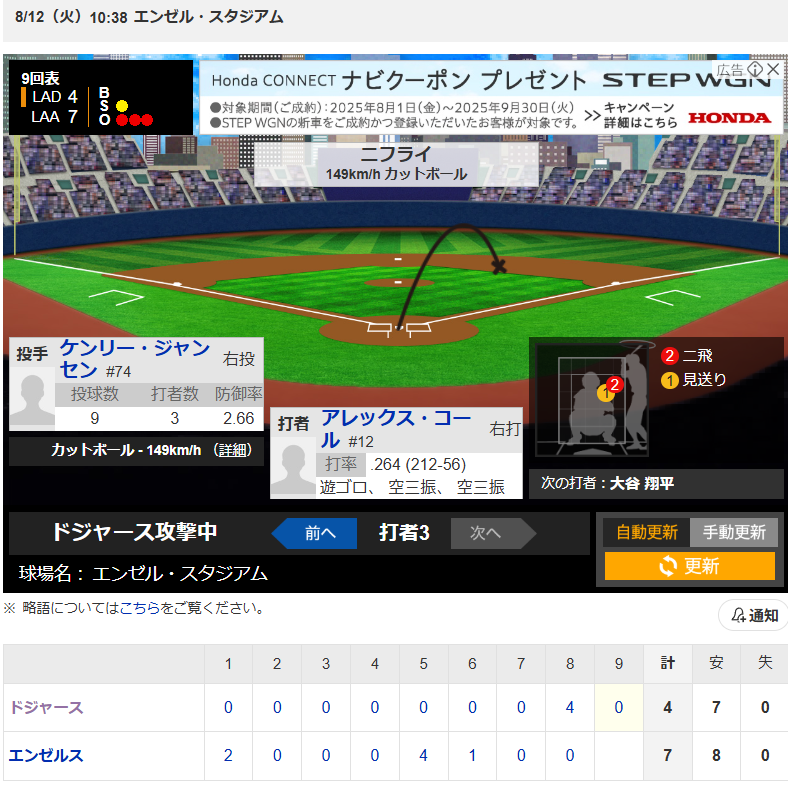Go to the previous batter with 前へ
788x790 pixels.
[316, 533]
